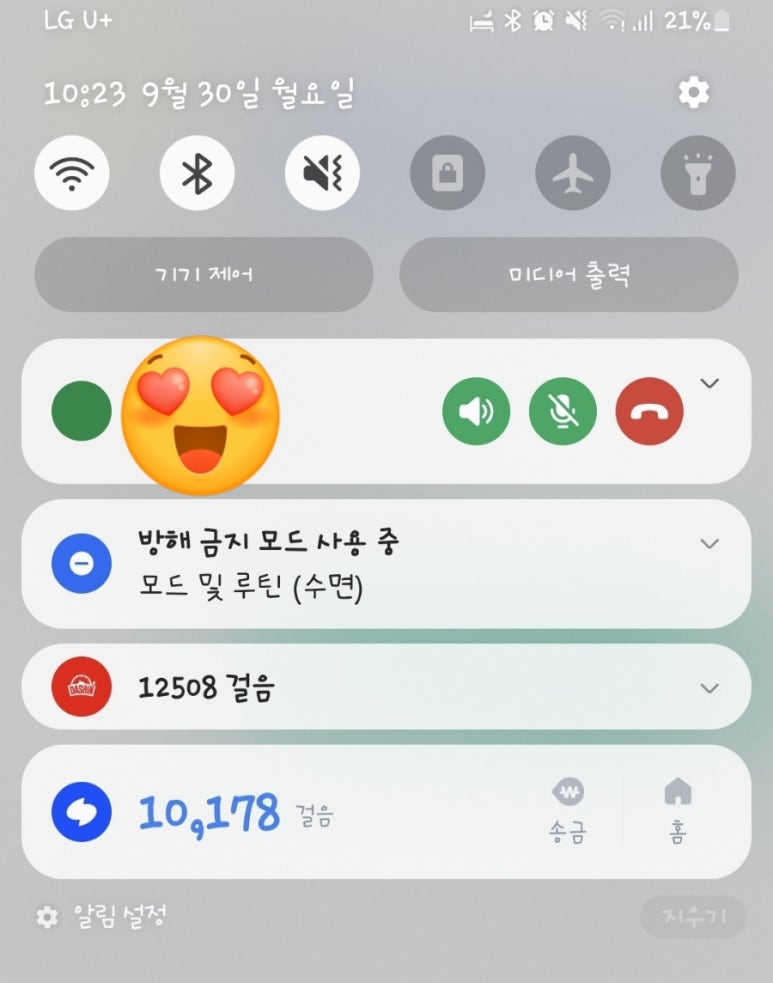Expand the 12508 걸음 notification

pos(710,688)
